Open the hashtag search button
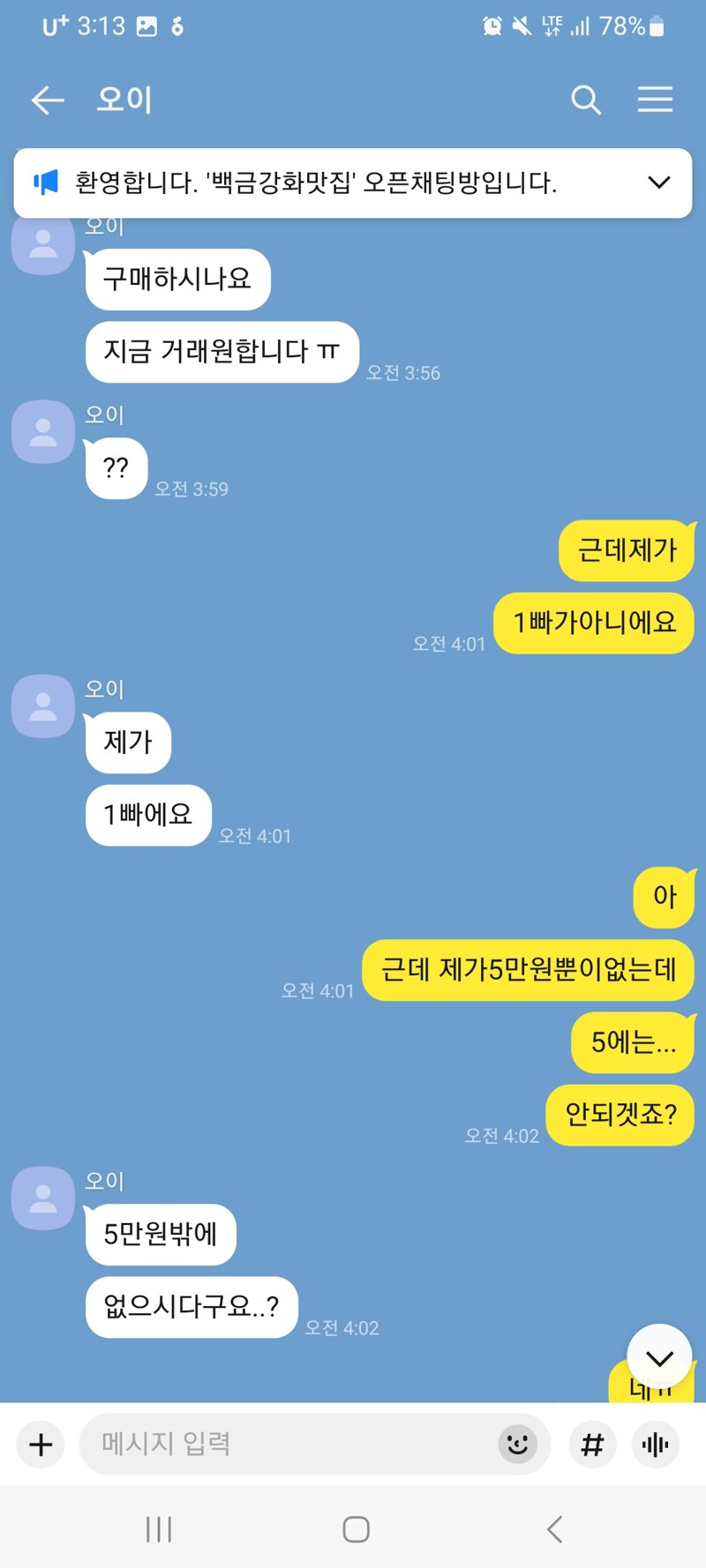The width and height of the screenshot is (706, 1568). coord(592,1445)
